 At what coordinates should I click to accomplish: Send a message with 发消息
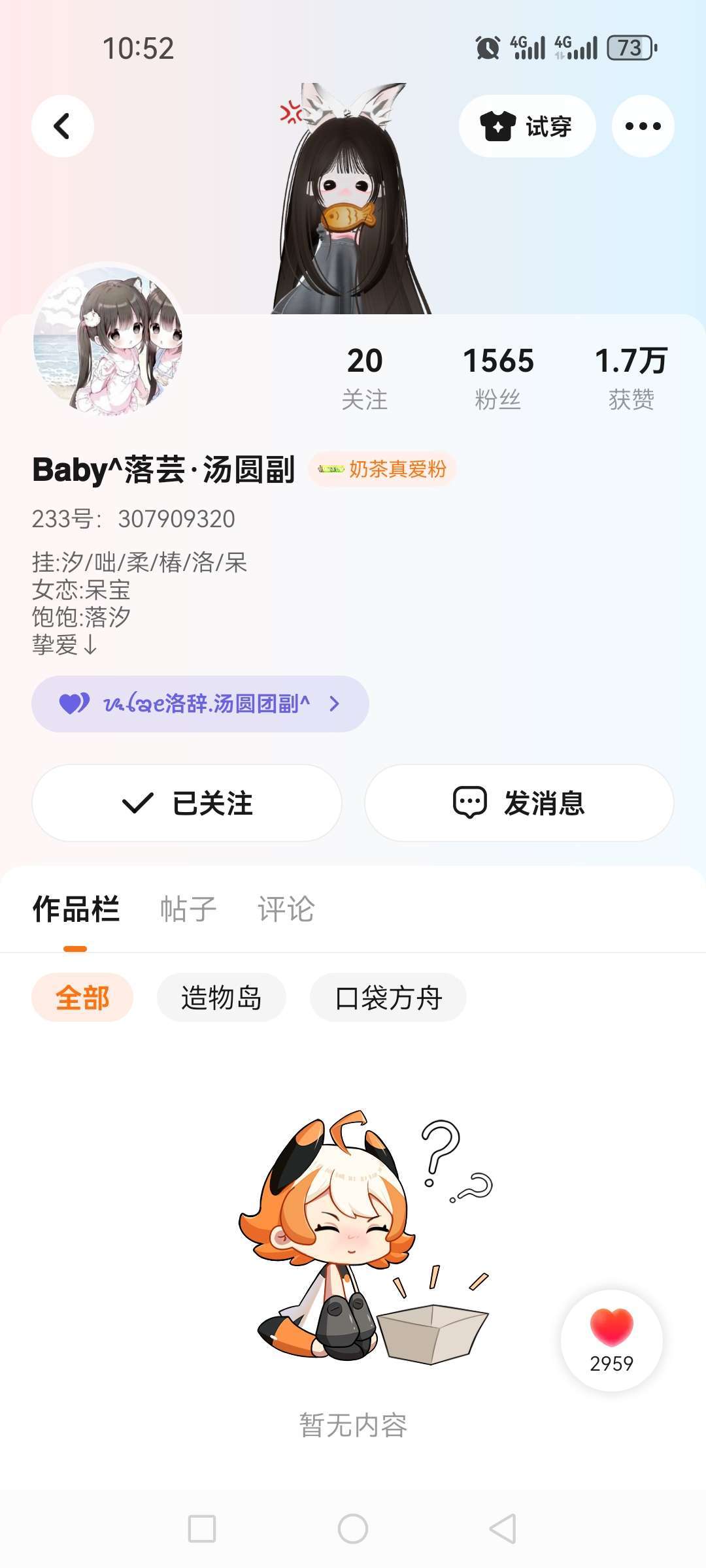pos(519,803)
